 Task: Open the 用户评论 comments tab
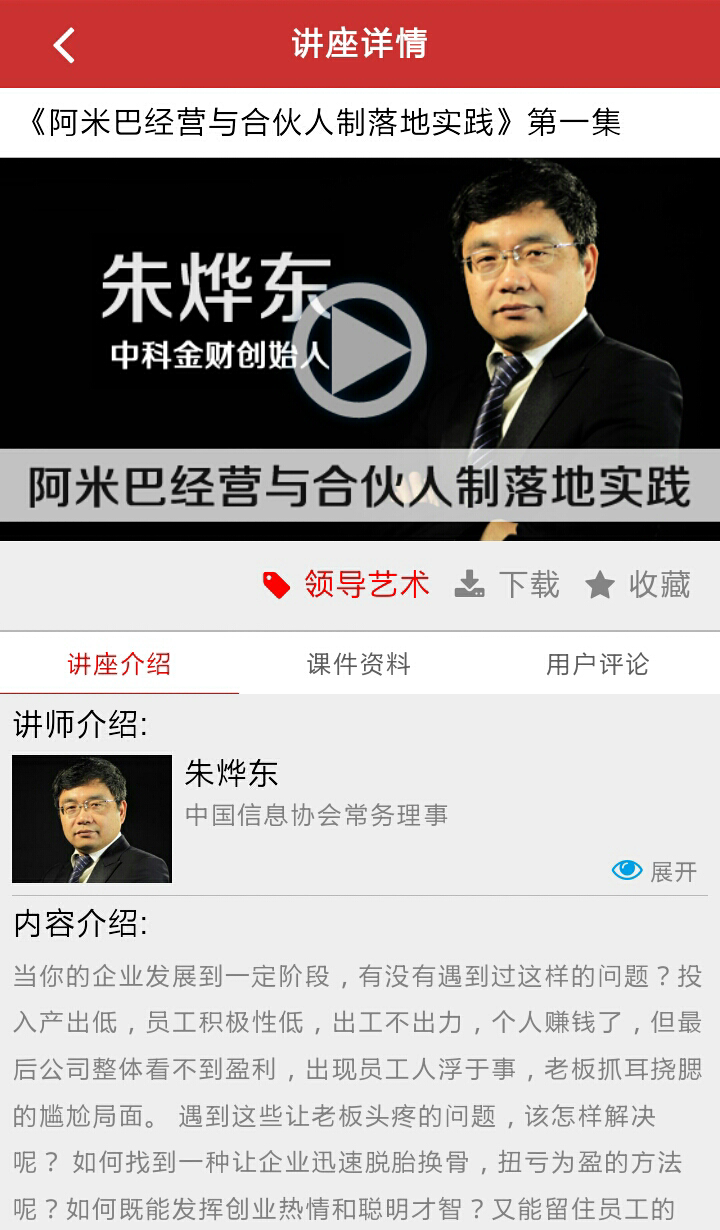click(600, 662)
